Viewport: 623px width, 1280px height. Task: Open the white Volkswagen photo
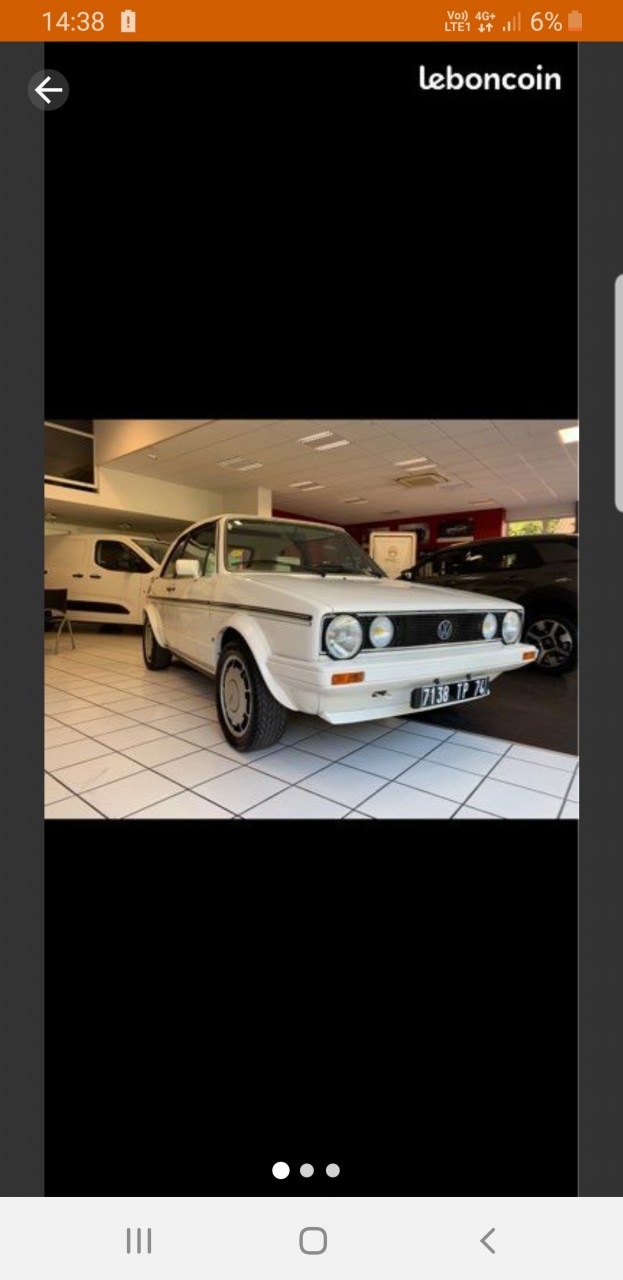coord(311,619)
